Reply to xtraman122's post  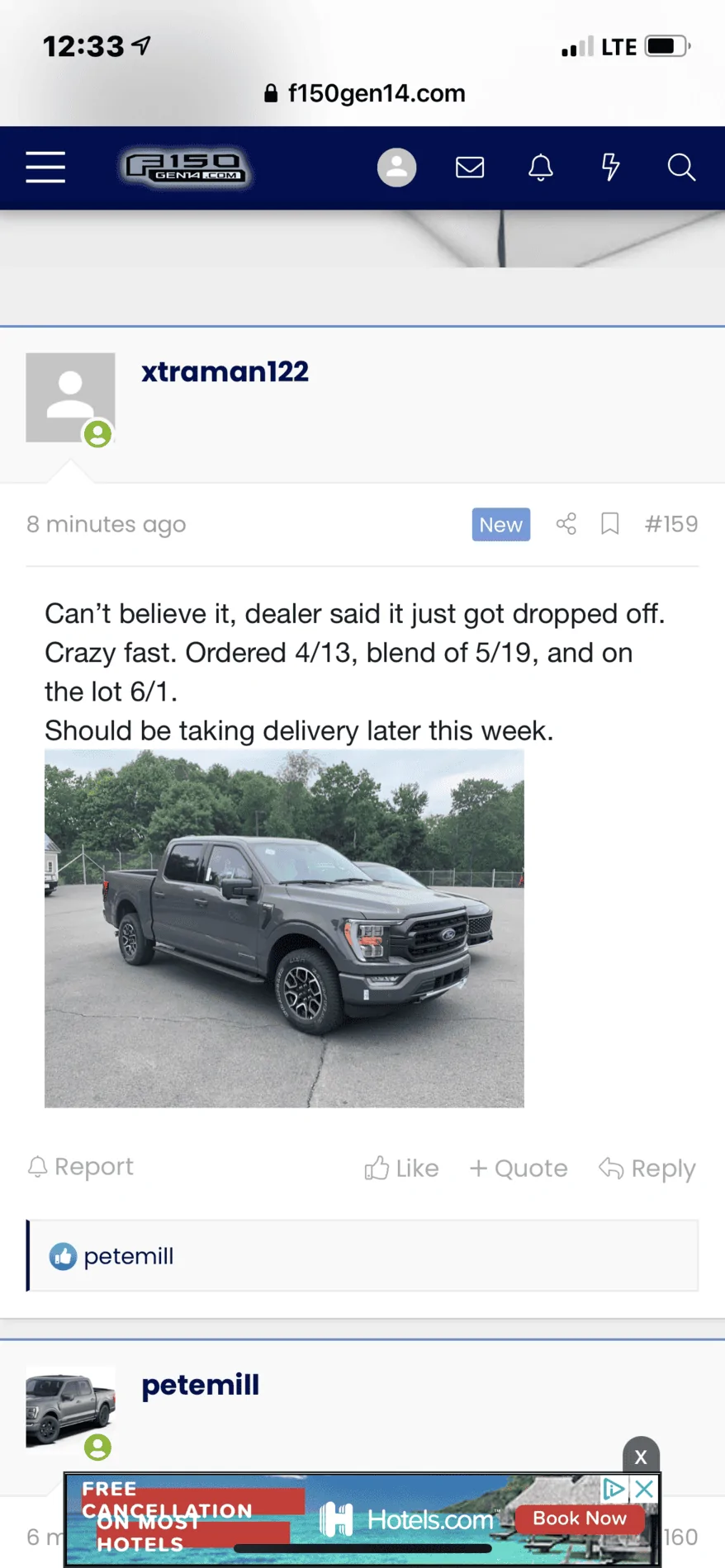[647, 1169]
